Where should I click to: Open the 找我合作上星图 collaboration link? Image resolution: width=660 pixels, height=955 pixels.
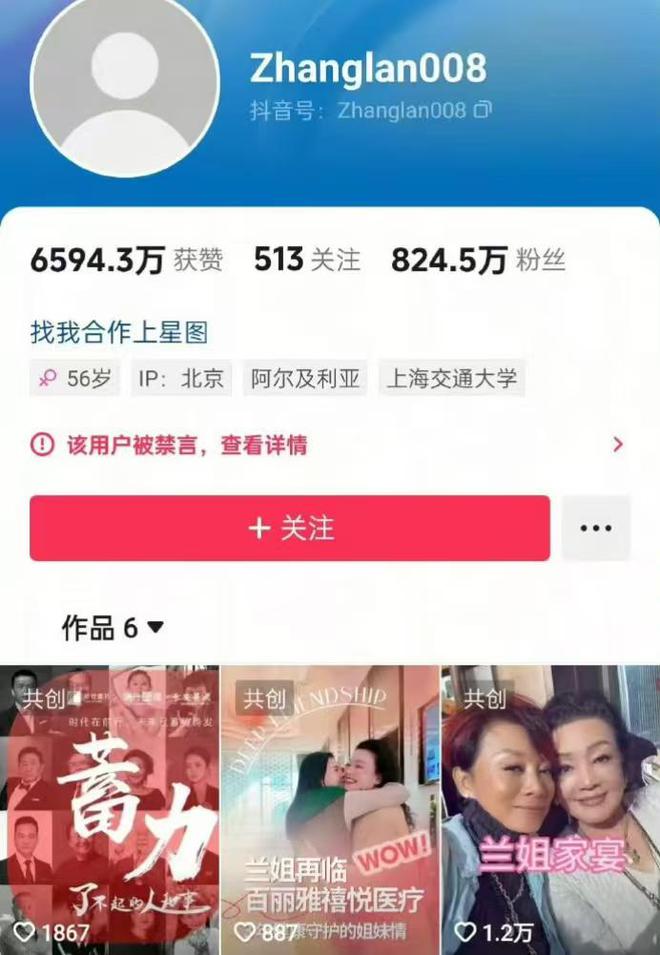coord(119,332)
